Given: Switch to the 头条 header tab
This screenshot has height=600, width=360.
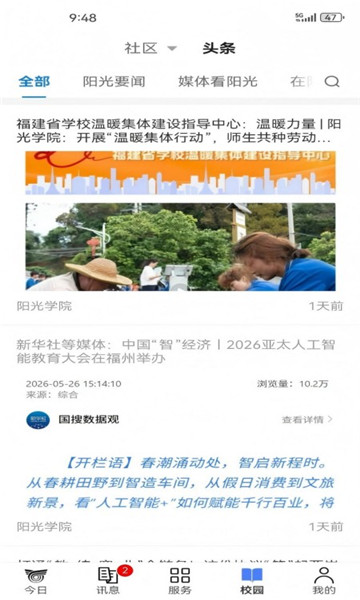Looking at the screenshot, I should pyautogui.click(x=219, y=49).
